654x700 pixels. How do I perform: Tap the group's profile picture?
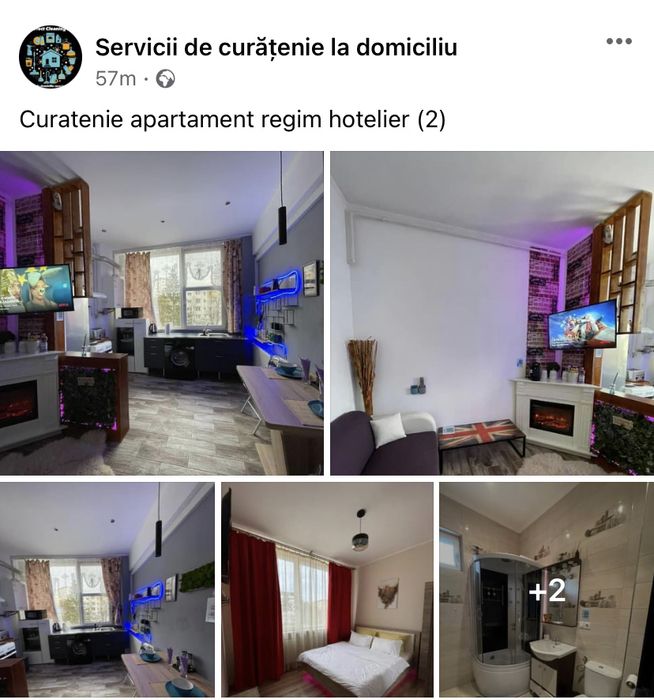[50, 57]
